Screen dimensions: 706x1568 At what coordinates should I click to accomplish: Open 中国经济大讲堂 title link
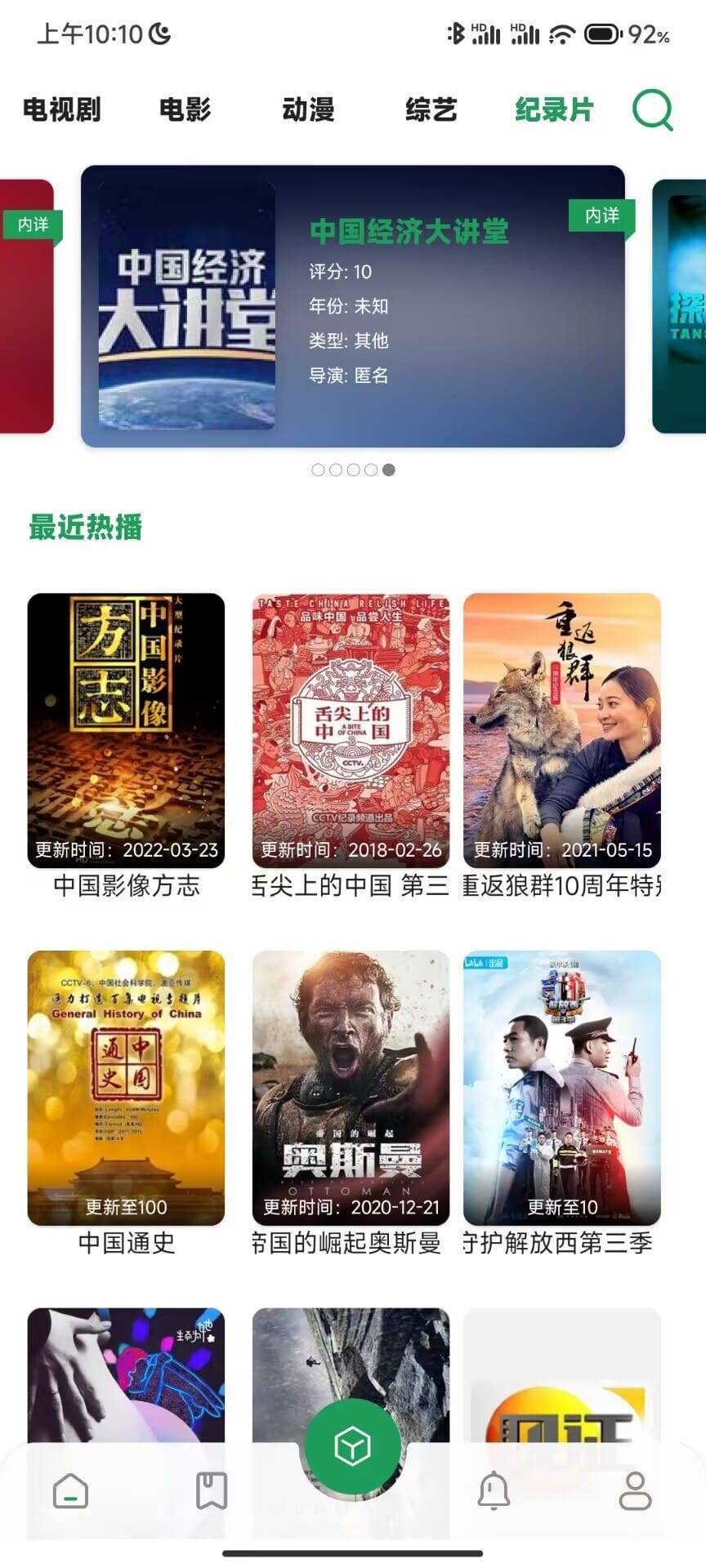pyautogui.click(x=410, y=233)
